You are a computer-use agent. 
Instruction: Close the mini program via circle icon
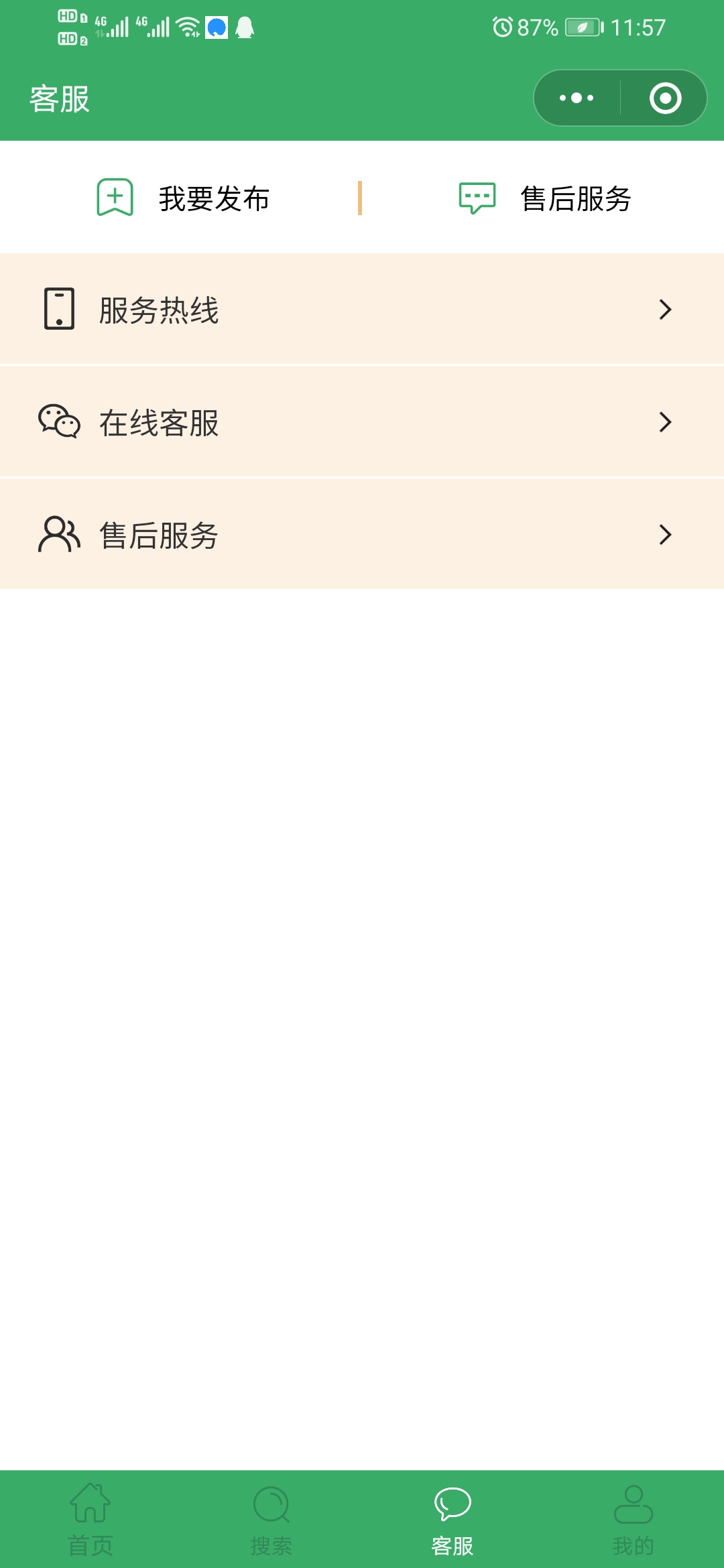(665, 99)
